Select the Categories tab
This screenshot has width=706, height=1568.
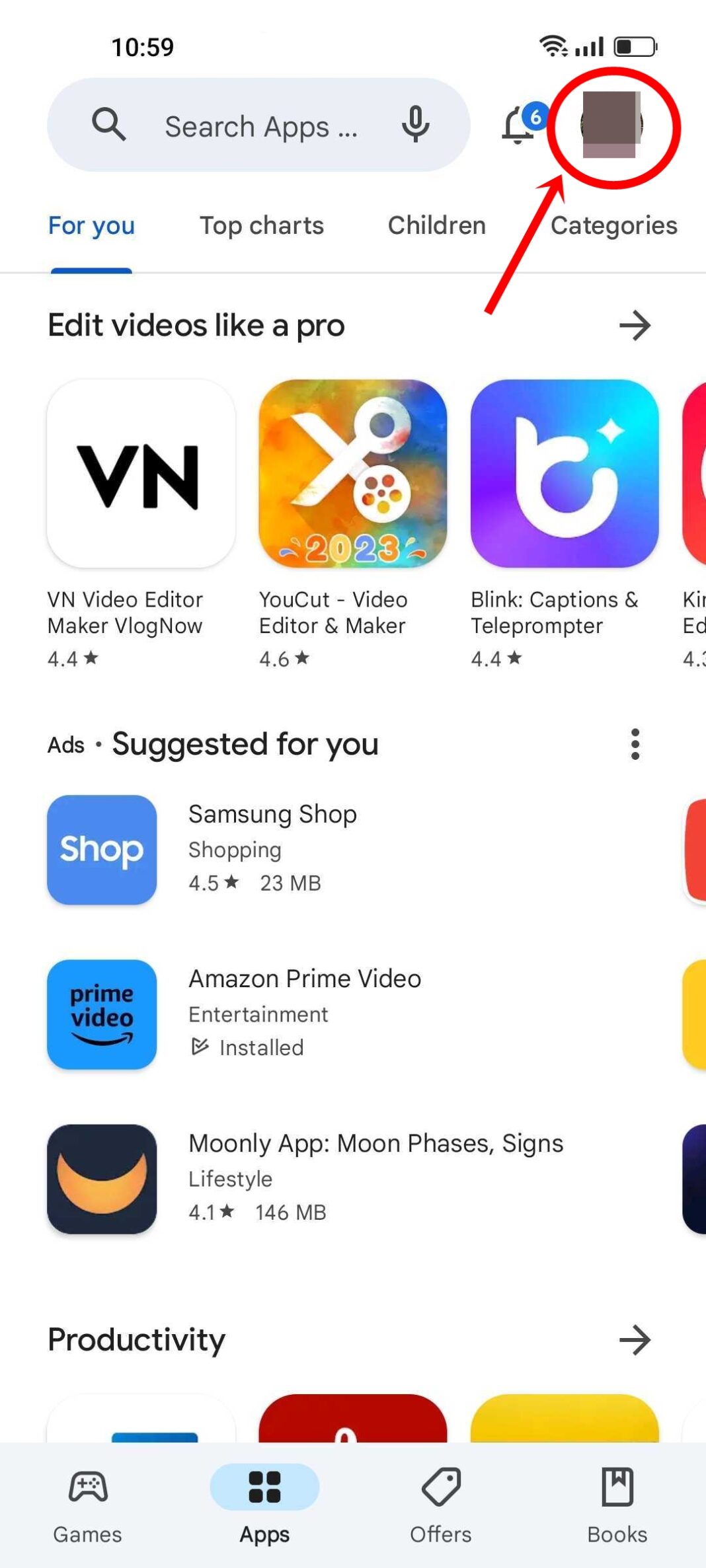point(613,225)
